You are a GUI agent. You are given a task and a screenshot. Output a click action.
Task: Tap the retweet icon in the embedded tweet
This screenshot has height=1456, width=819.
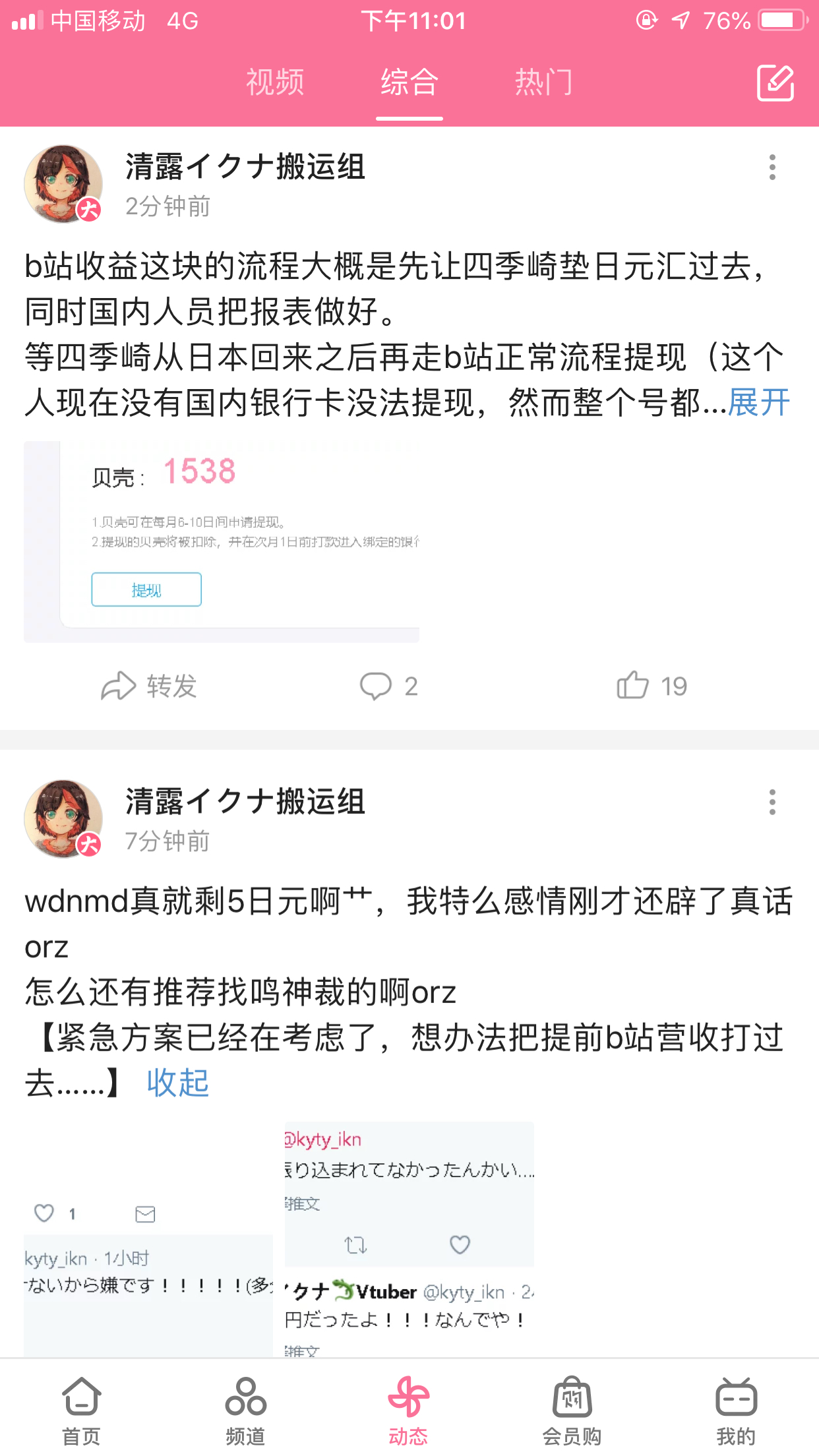point(355,1242)
